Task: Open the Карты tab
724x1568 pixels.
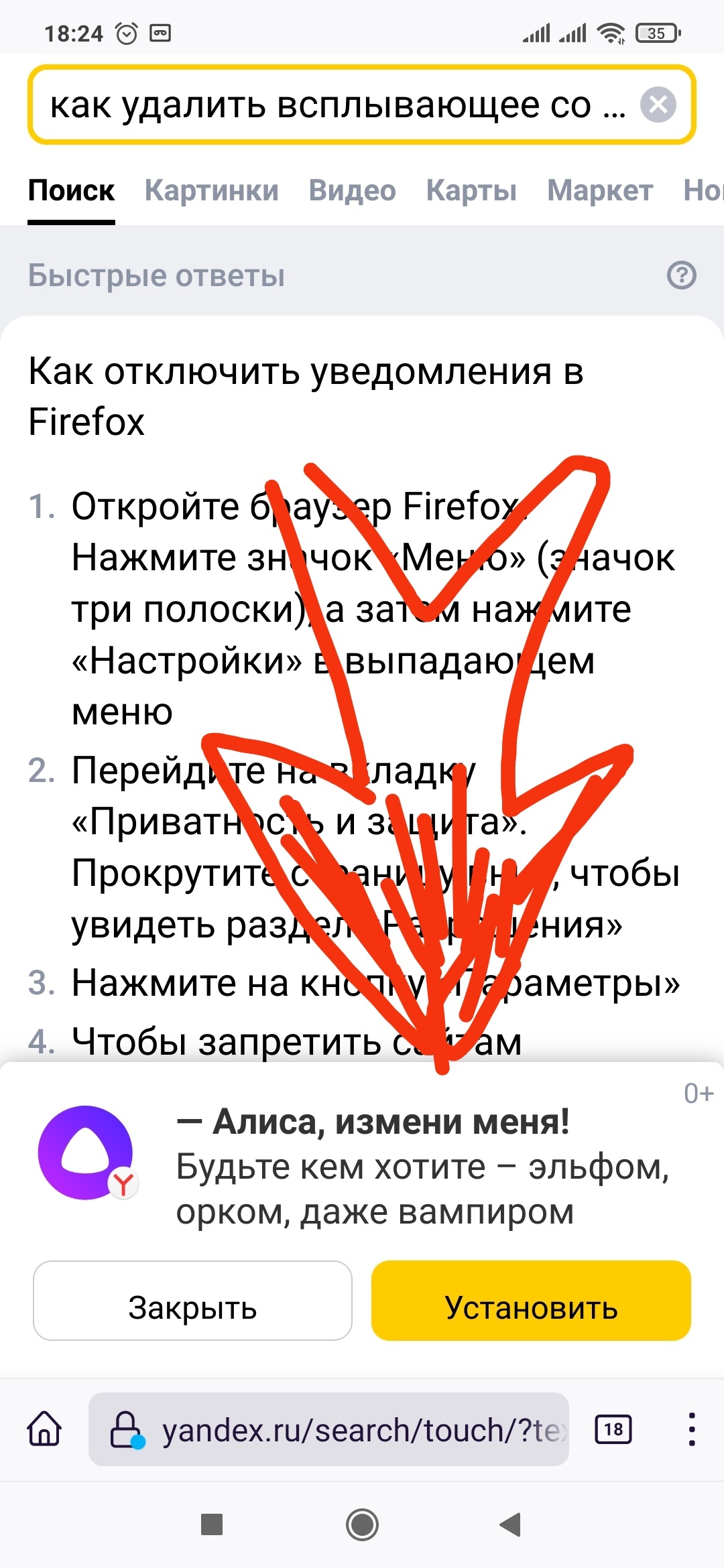Action: [471, 191]
